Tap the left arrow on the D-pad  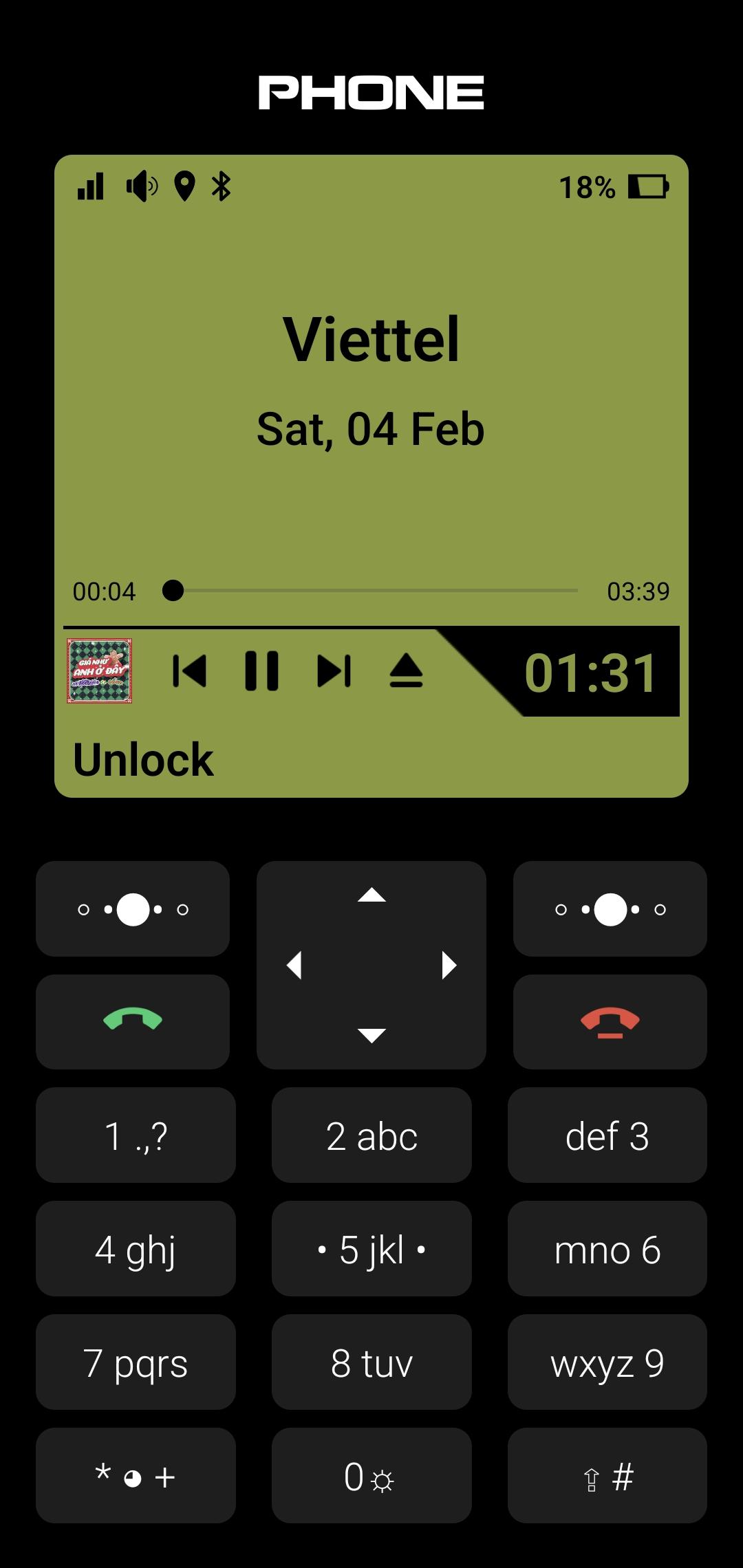coord(294,965)
